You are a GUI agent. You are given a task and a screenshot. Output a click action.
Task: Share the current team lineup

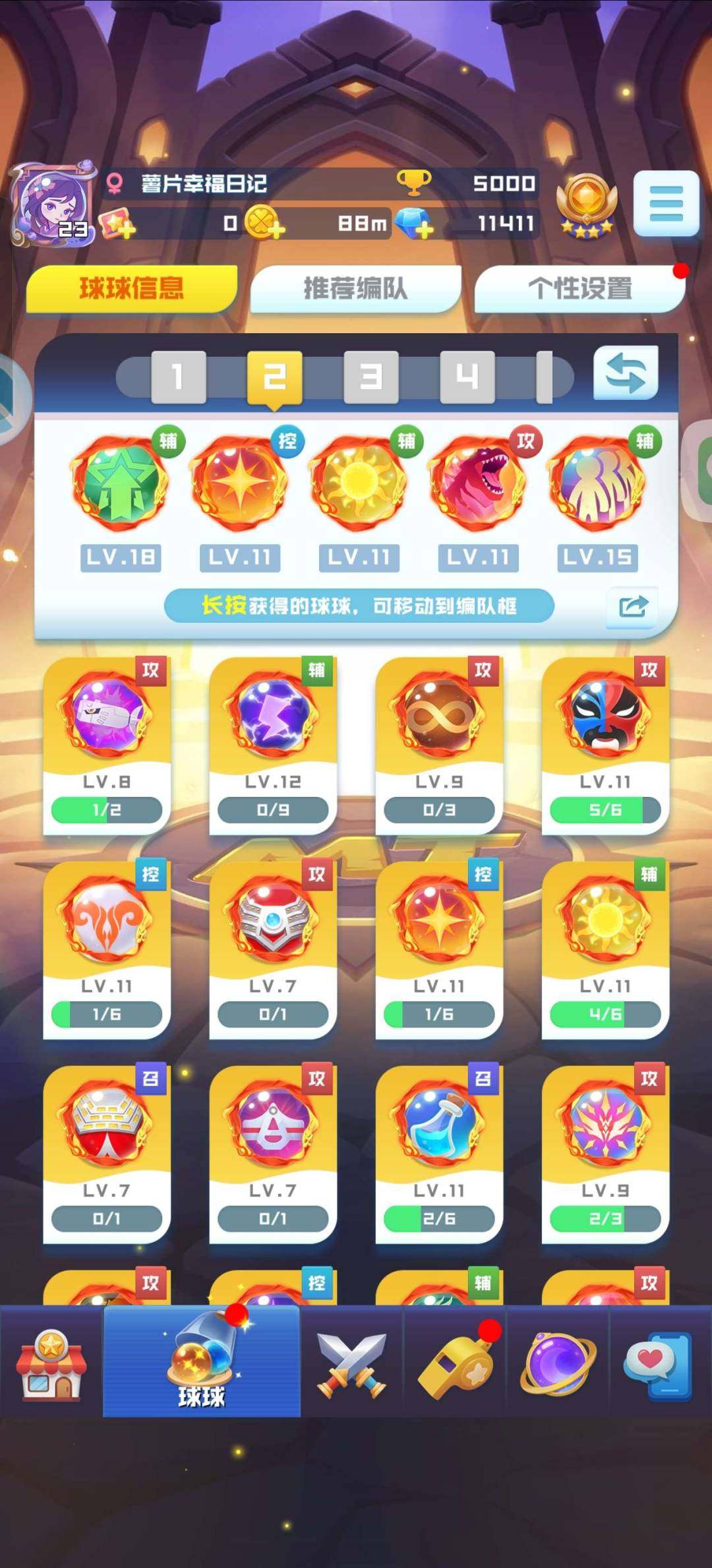(632, 606)
